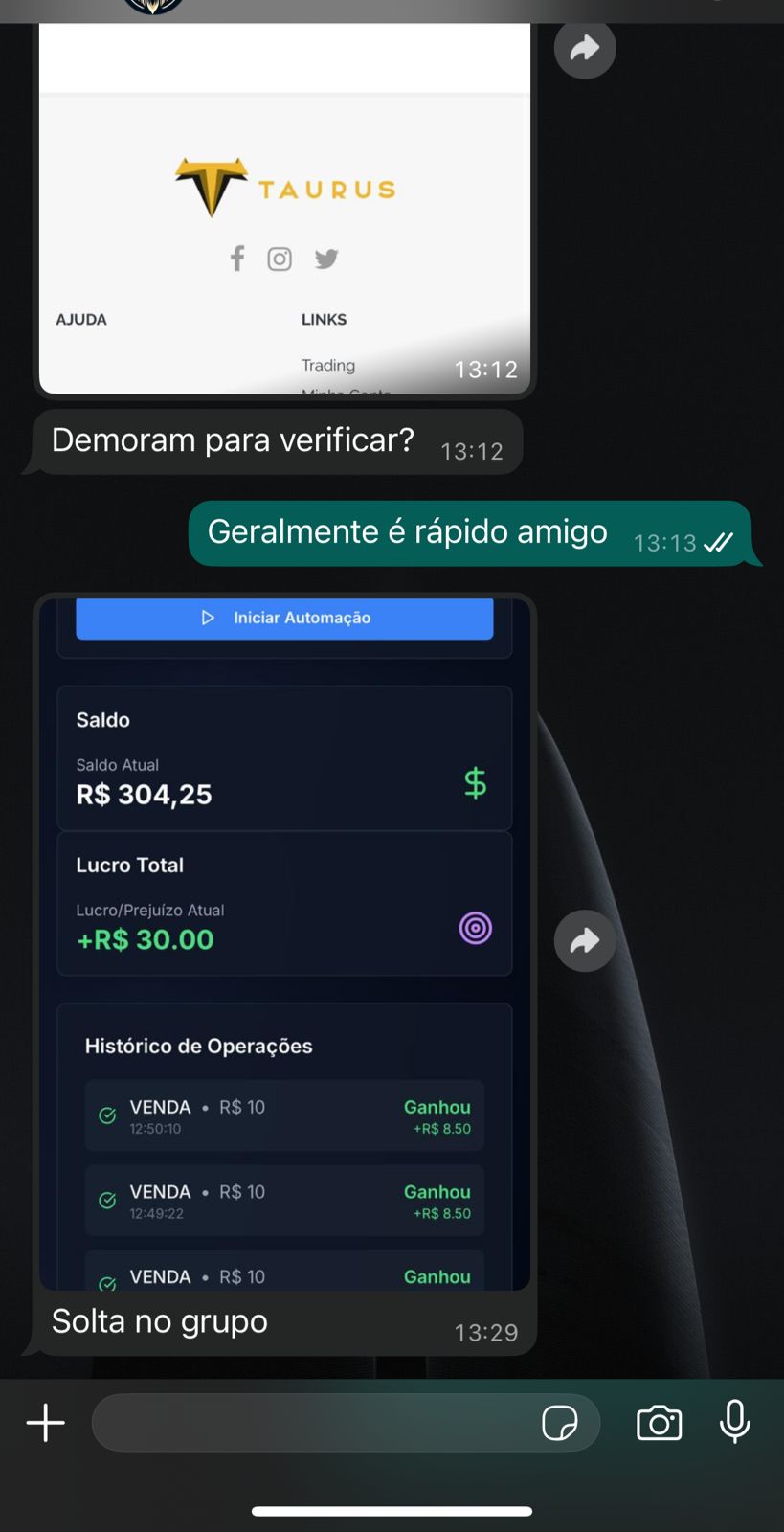The image size is (784, 1532).
Task: Open the attachment plus menu
Action: click(45, 1423)
